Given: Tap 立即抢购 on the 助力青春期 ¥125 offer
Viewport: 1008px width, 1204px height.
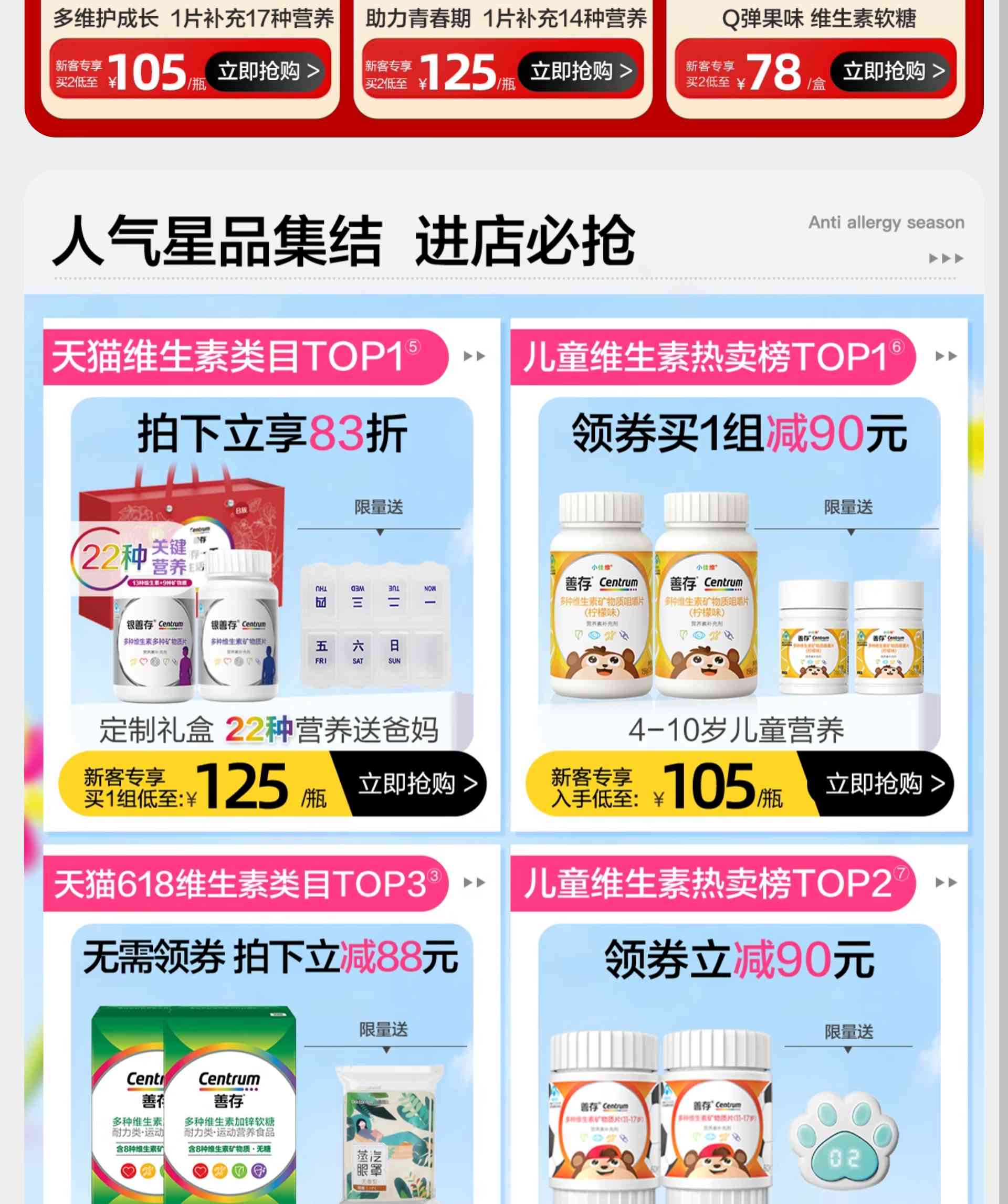Looking at the screenshot, I should point(581,71).
